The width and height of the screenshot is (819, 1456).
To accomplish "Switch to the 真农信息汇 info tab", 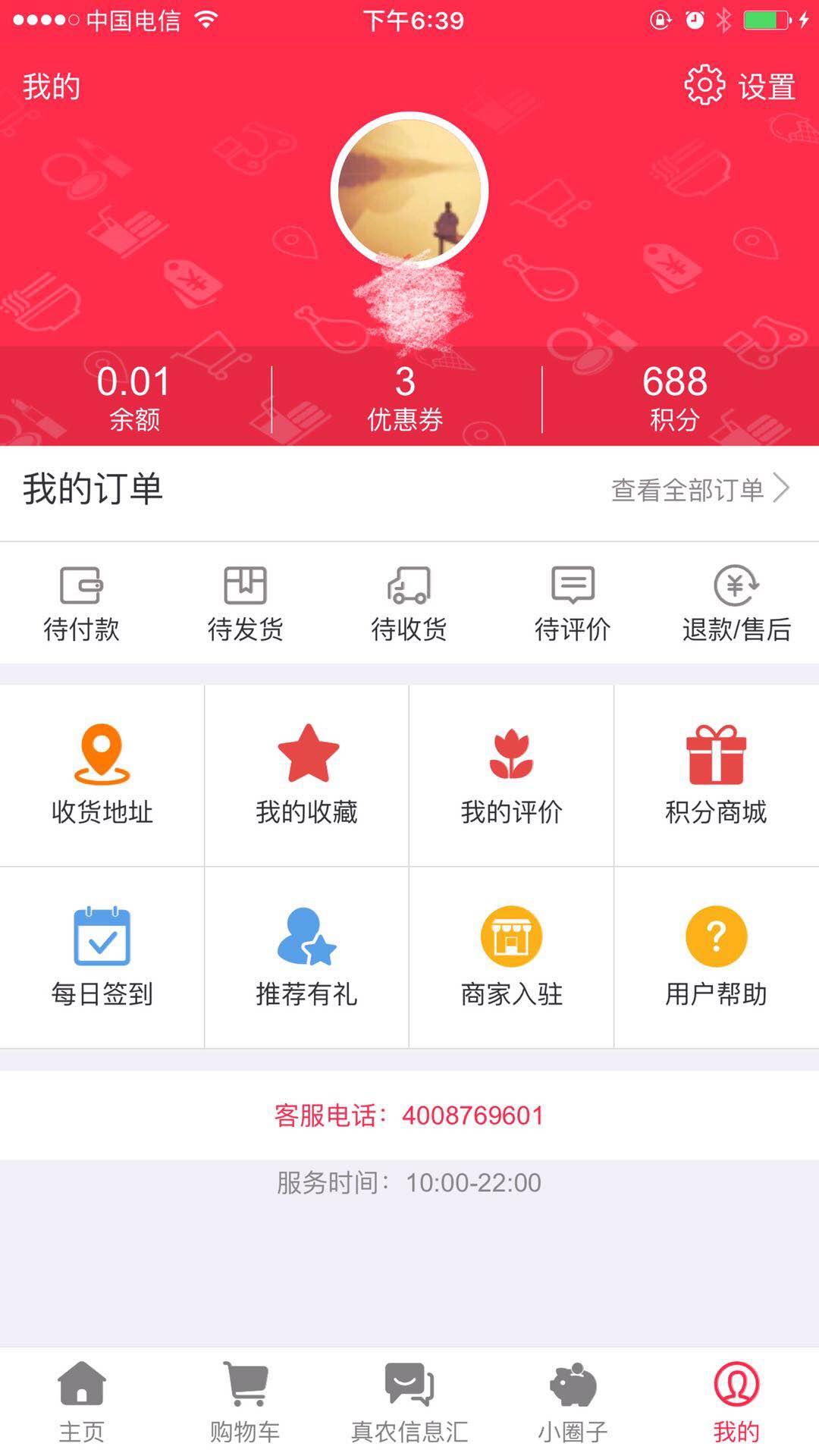I will coord(409,1407).
